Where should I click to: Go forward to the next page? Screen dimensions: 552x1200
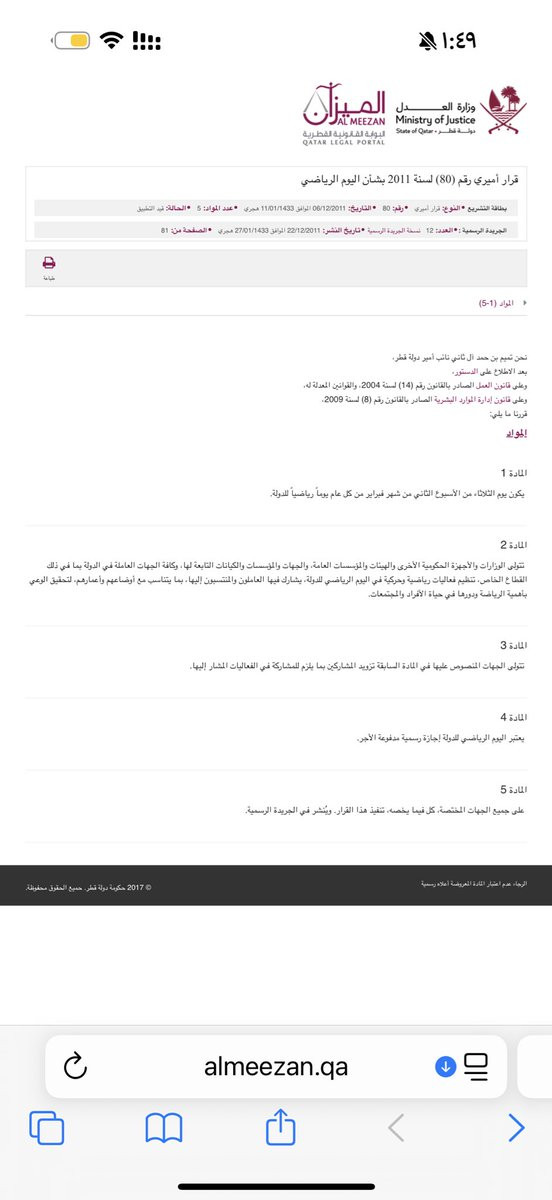(516, 1128)
